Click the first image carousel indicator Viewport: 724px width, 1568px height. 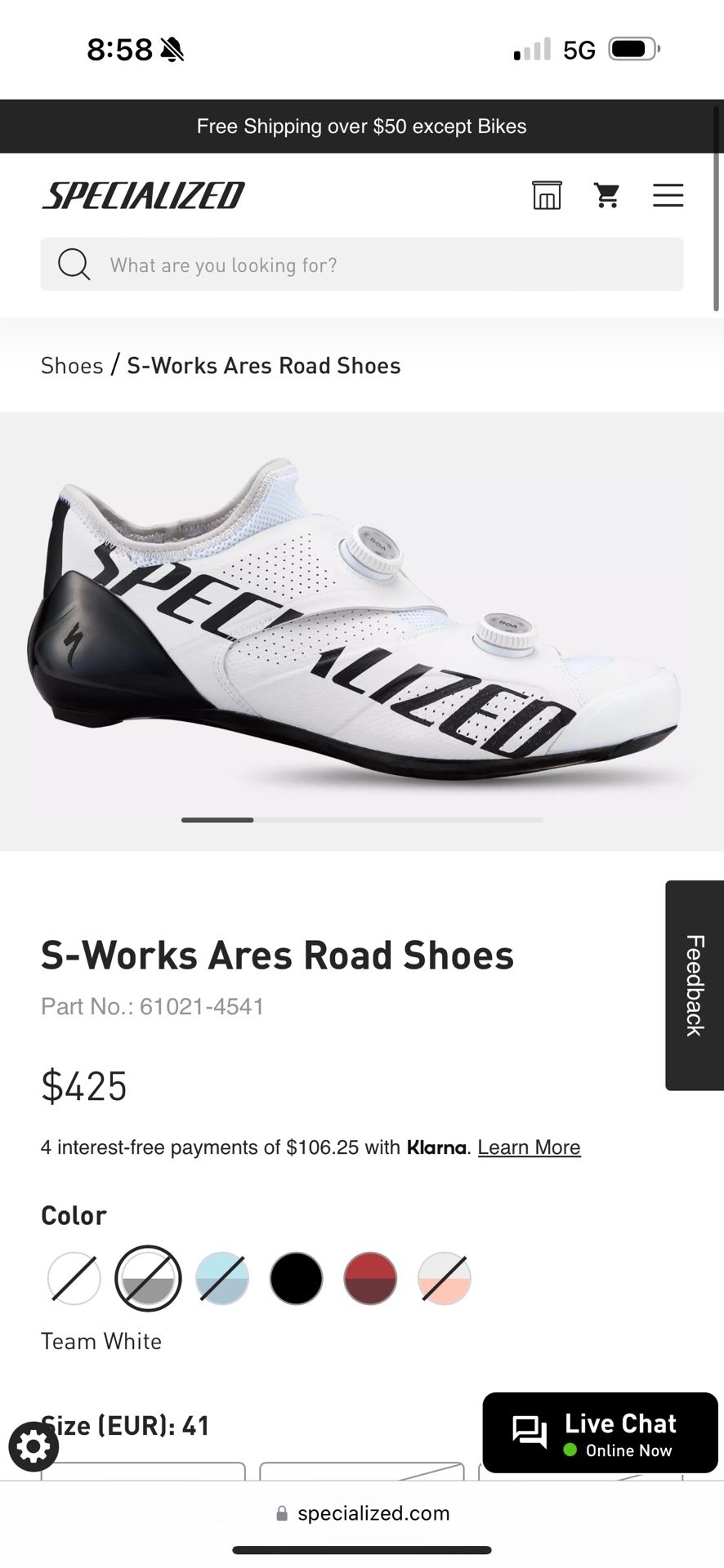217,820
